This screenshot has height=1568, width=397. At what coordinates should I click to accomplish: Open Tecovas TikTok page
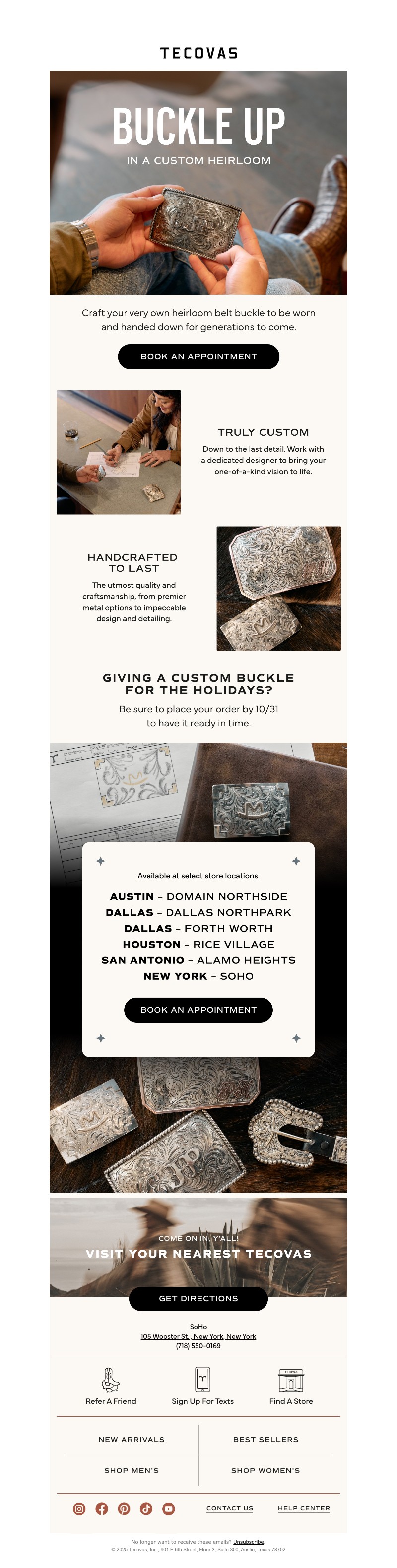(146, 1509)
